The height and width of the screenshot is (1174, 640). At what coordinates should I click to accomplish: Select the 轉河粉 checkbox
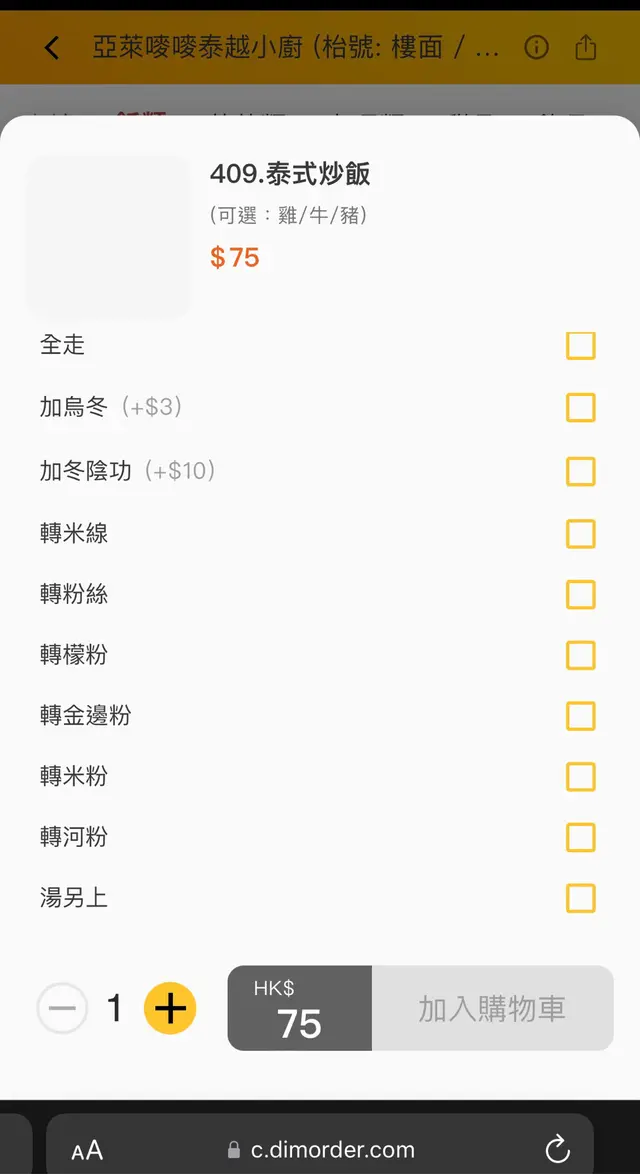point(581,837)
